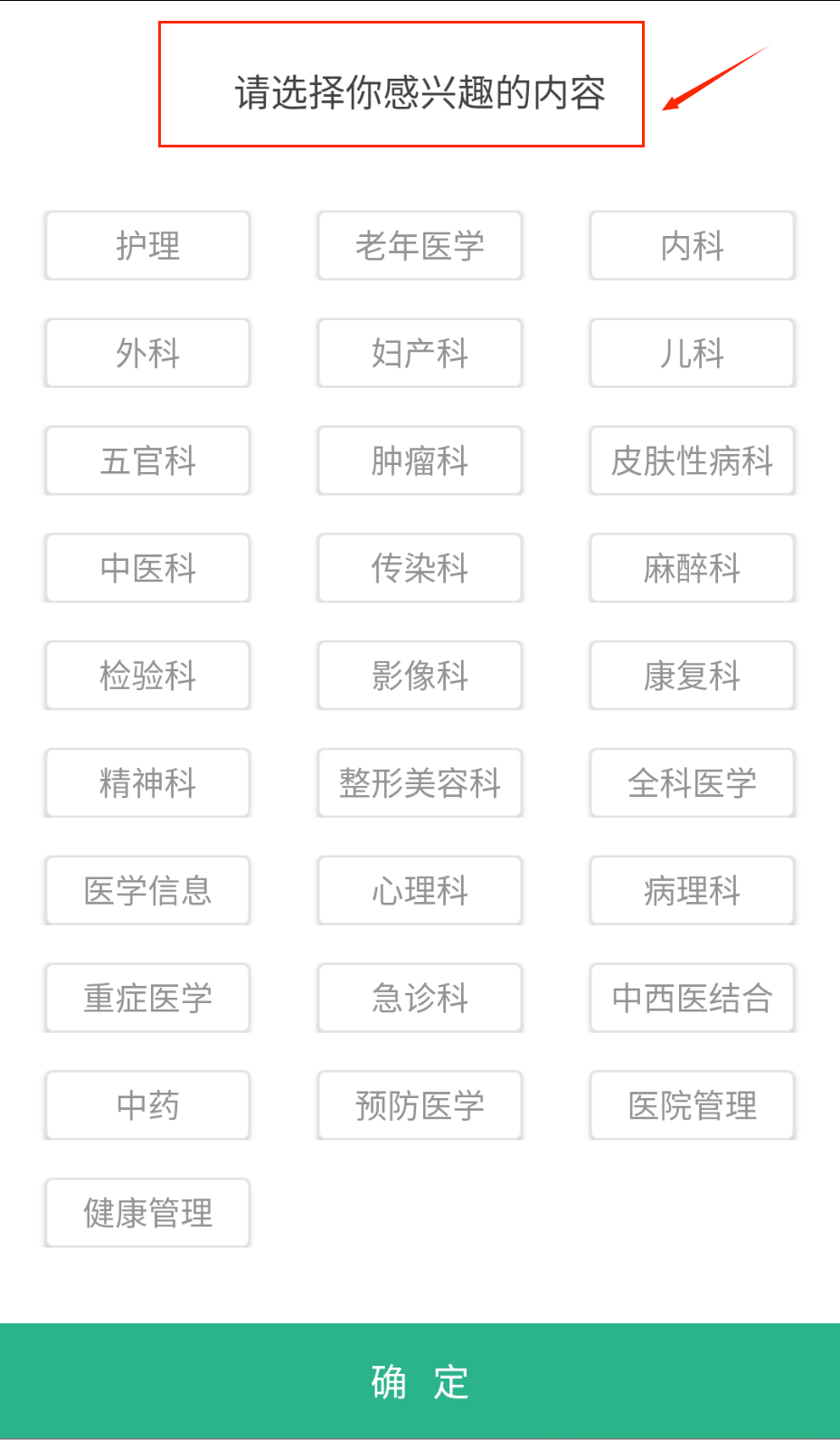The height and width of the screenshot is (1440, 840).
Task: Select 整形美容科 as an interest
Action: pyautogui.click(x=420, y=783)
